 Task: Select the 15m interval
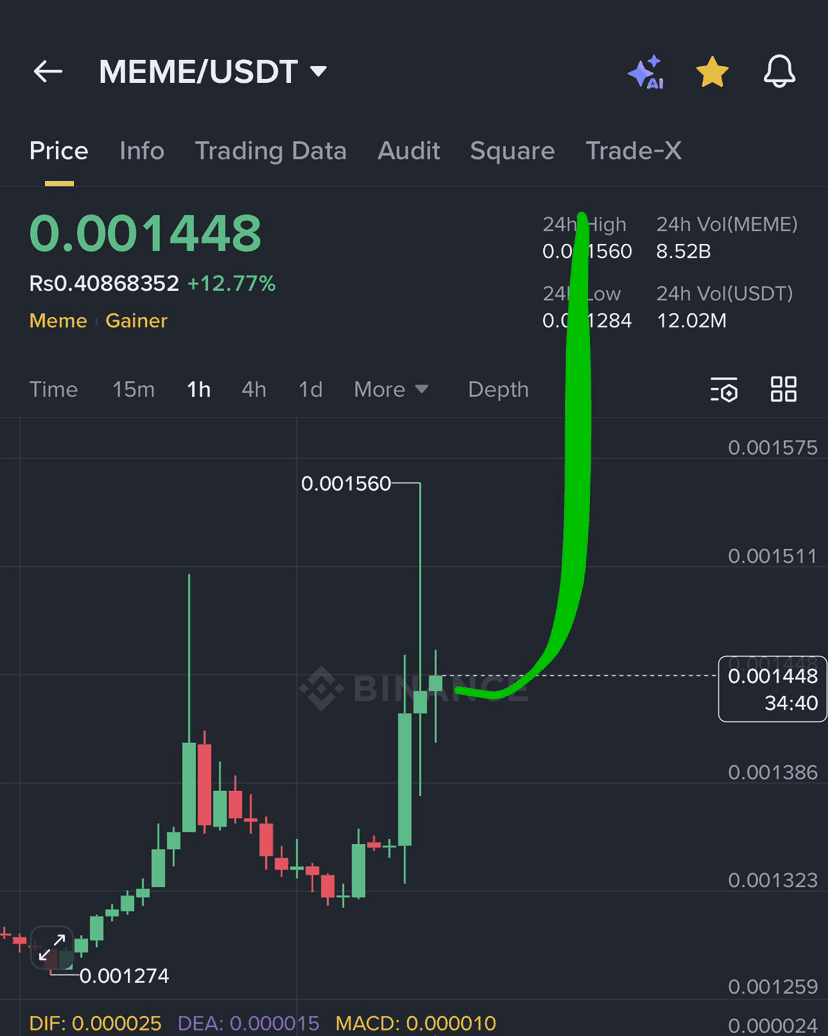point(133,389)
